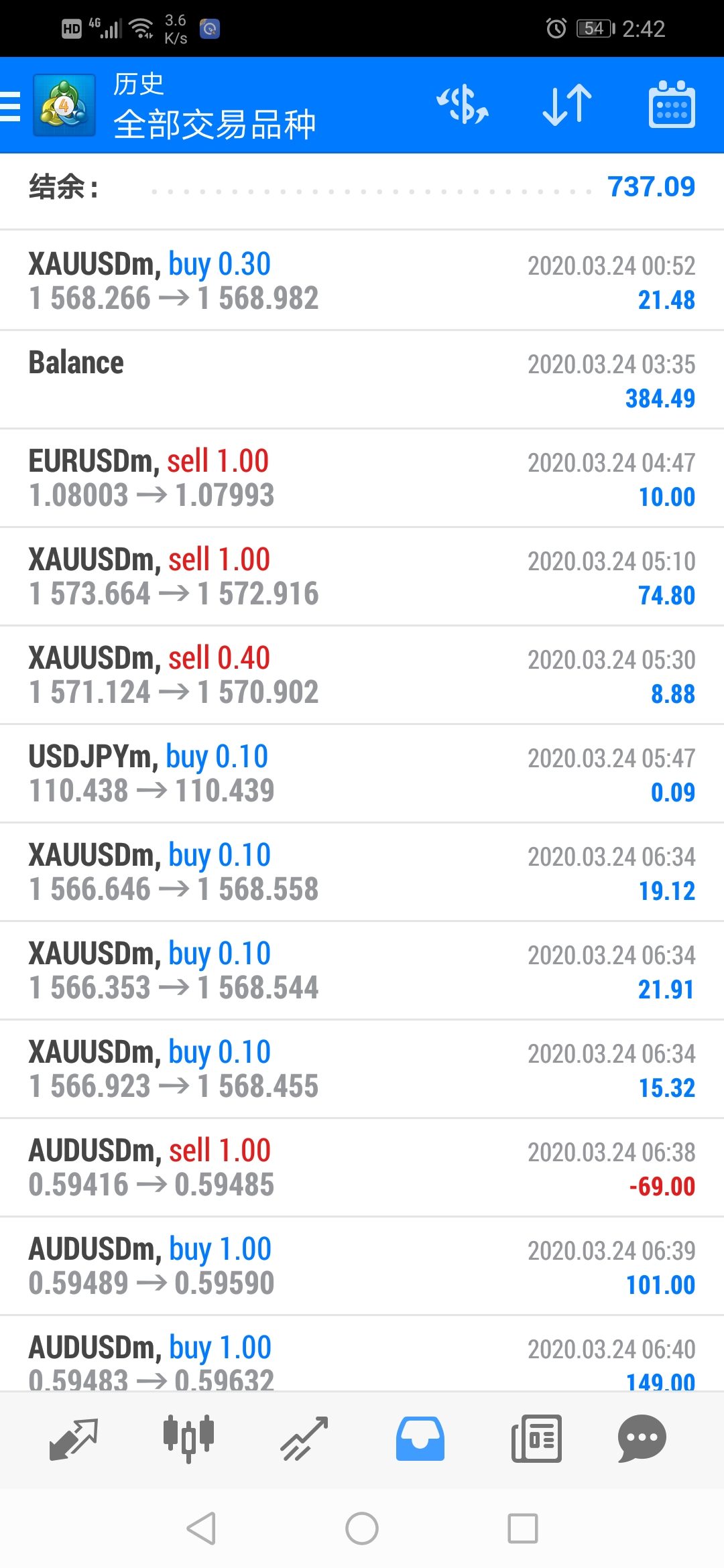Switch to the Chart tab
This screenshot has width=724, height=1568.
tap(189, 1439)
